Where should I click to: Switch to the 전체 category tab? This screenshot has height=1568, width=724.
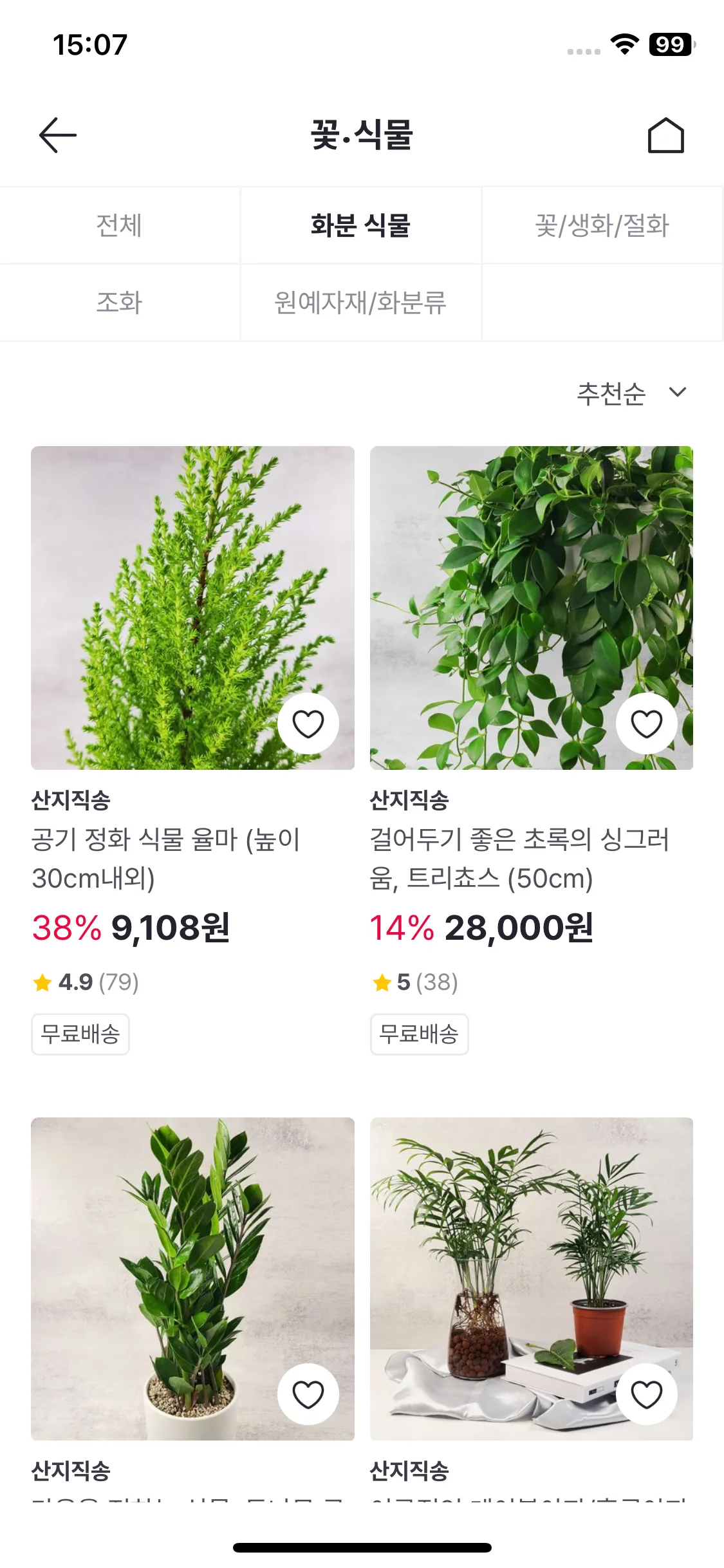pyautogui.click(x=120, y=226)
